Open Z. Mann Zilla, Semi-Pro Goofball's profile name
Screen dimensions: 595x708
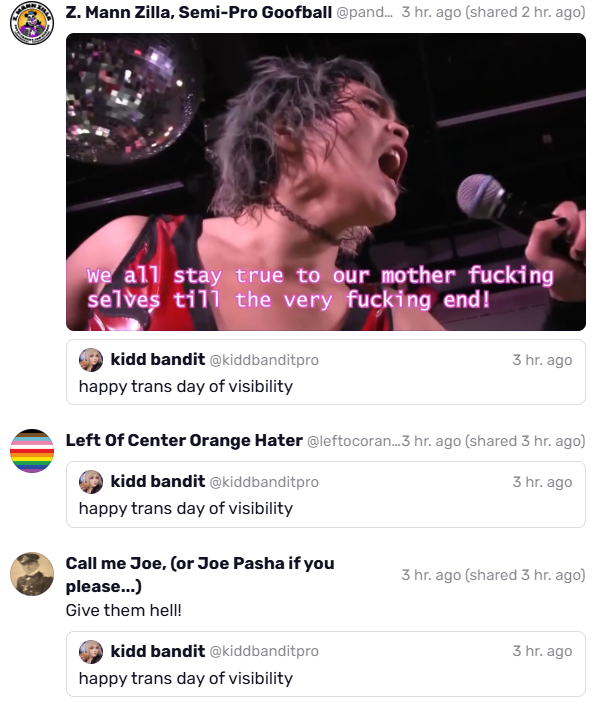point(199,12)
